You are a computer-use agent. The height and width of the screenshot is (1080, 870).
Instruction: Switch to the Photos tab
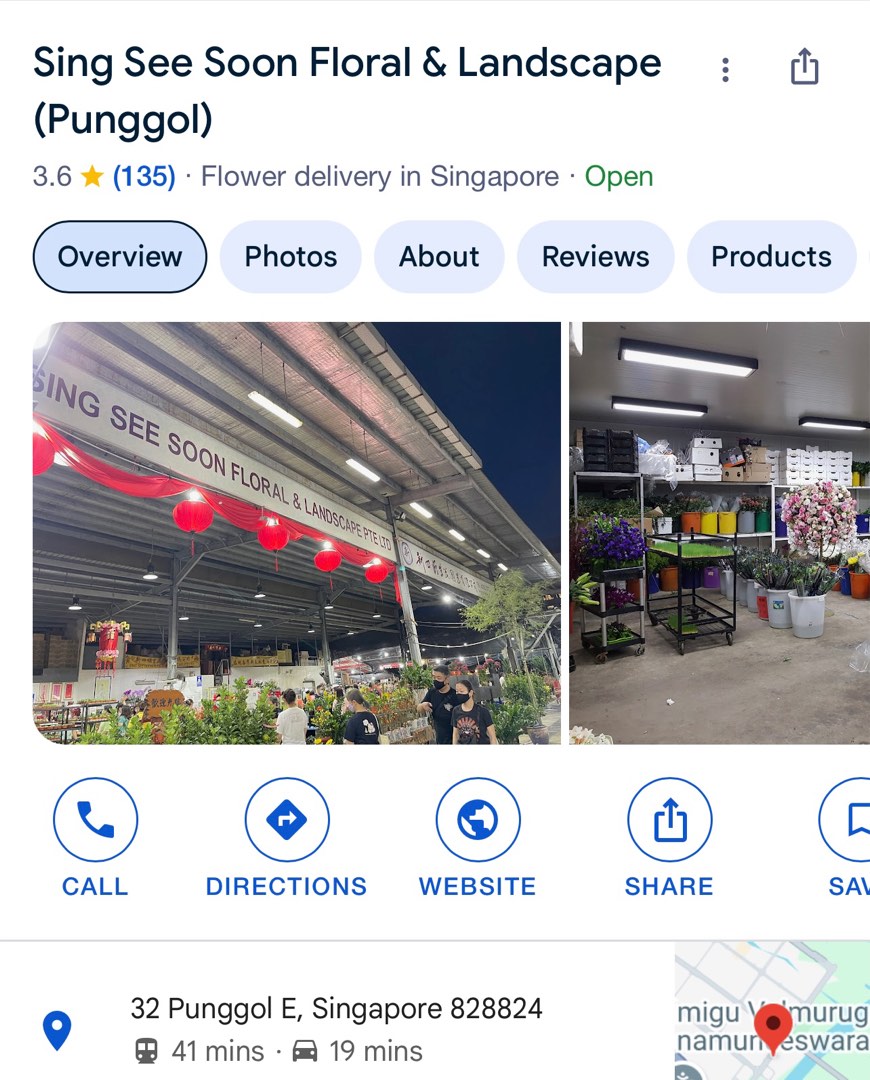(x=290, y=256)
